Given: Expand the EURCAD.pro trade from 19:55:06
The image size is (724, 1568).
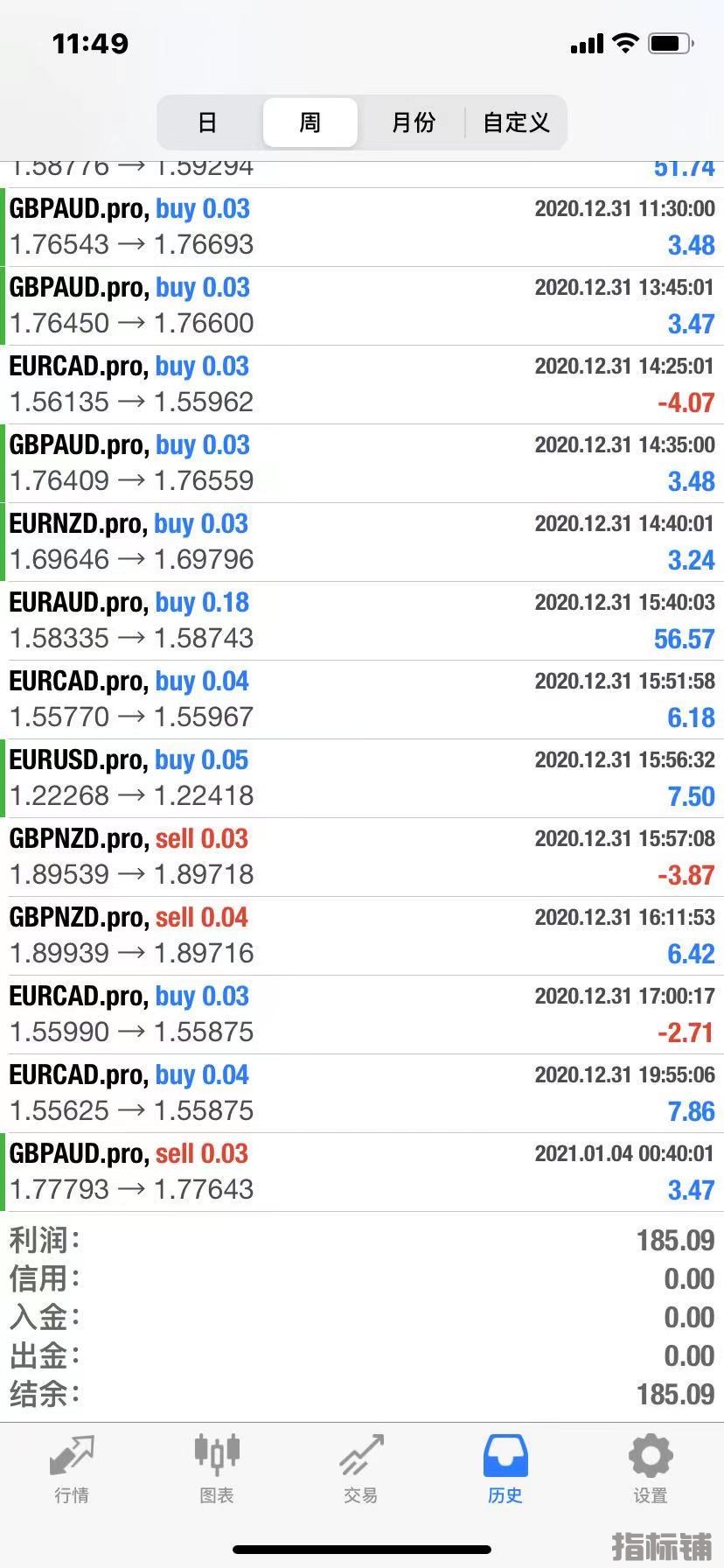Looking at the screenshot, I should [x=362, y=1093].
